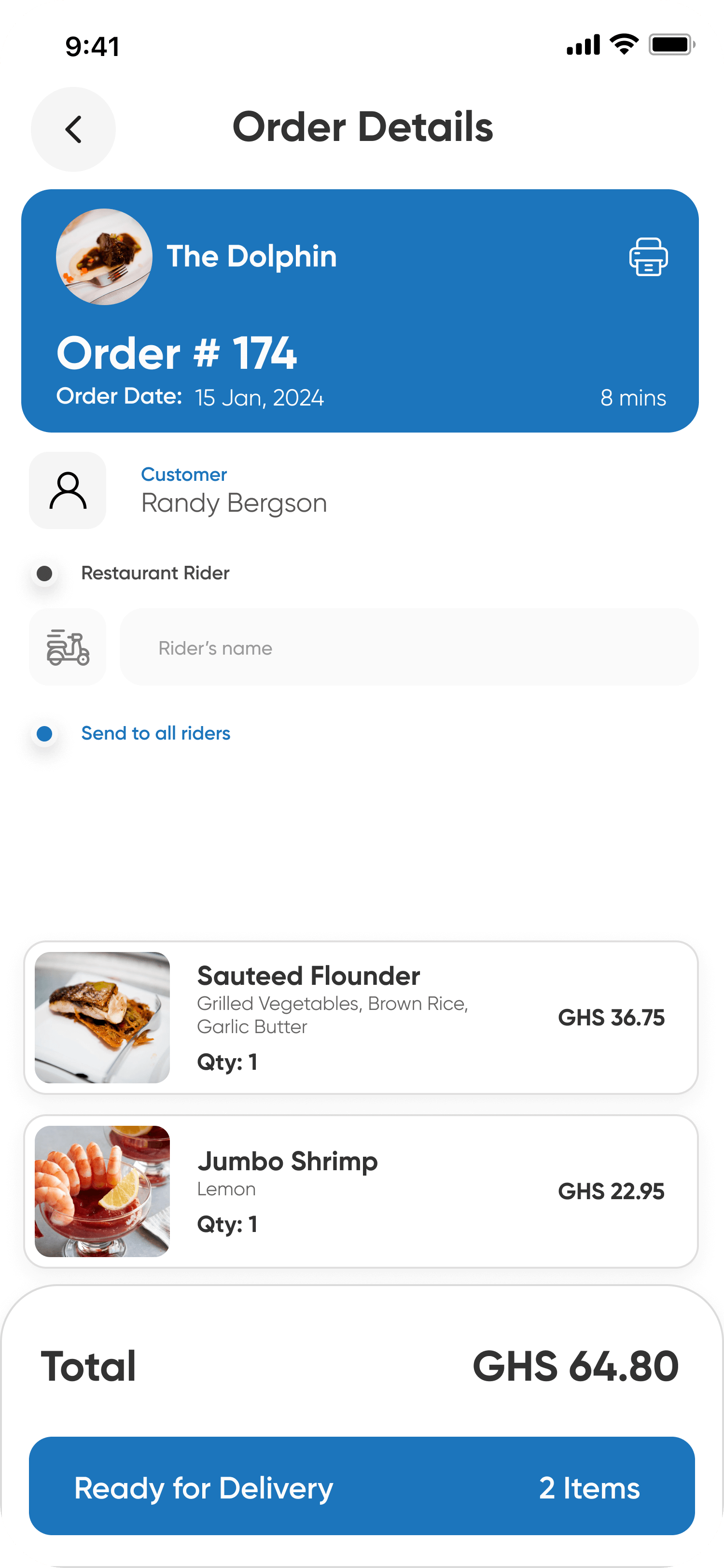Select the Restaurant Rider option
Image resolution: width=724 pixels, height=1568 pixels.
44,574
